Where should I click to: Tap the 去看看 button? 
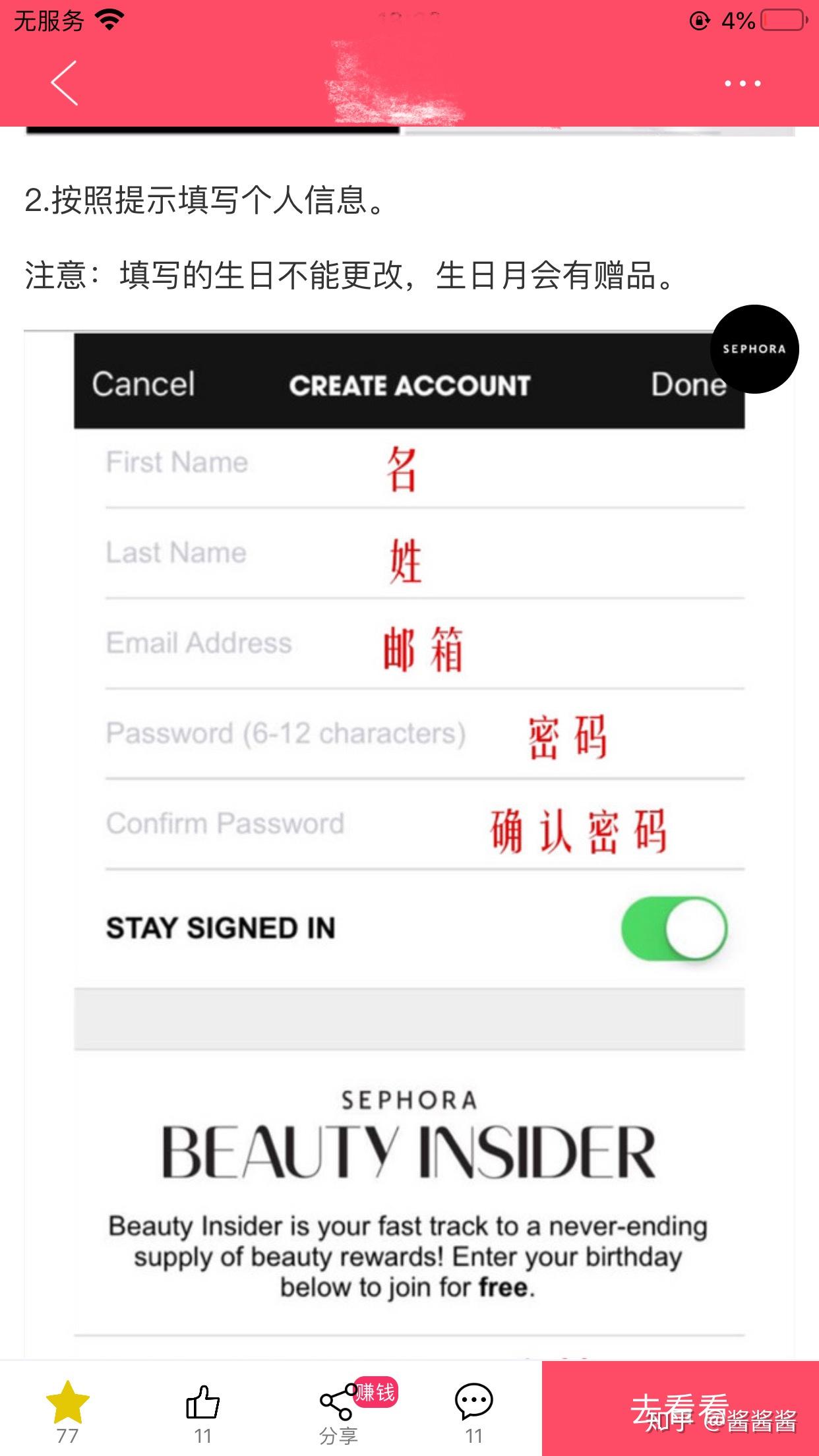pos(680,1408)
